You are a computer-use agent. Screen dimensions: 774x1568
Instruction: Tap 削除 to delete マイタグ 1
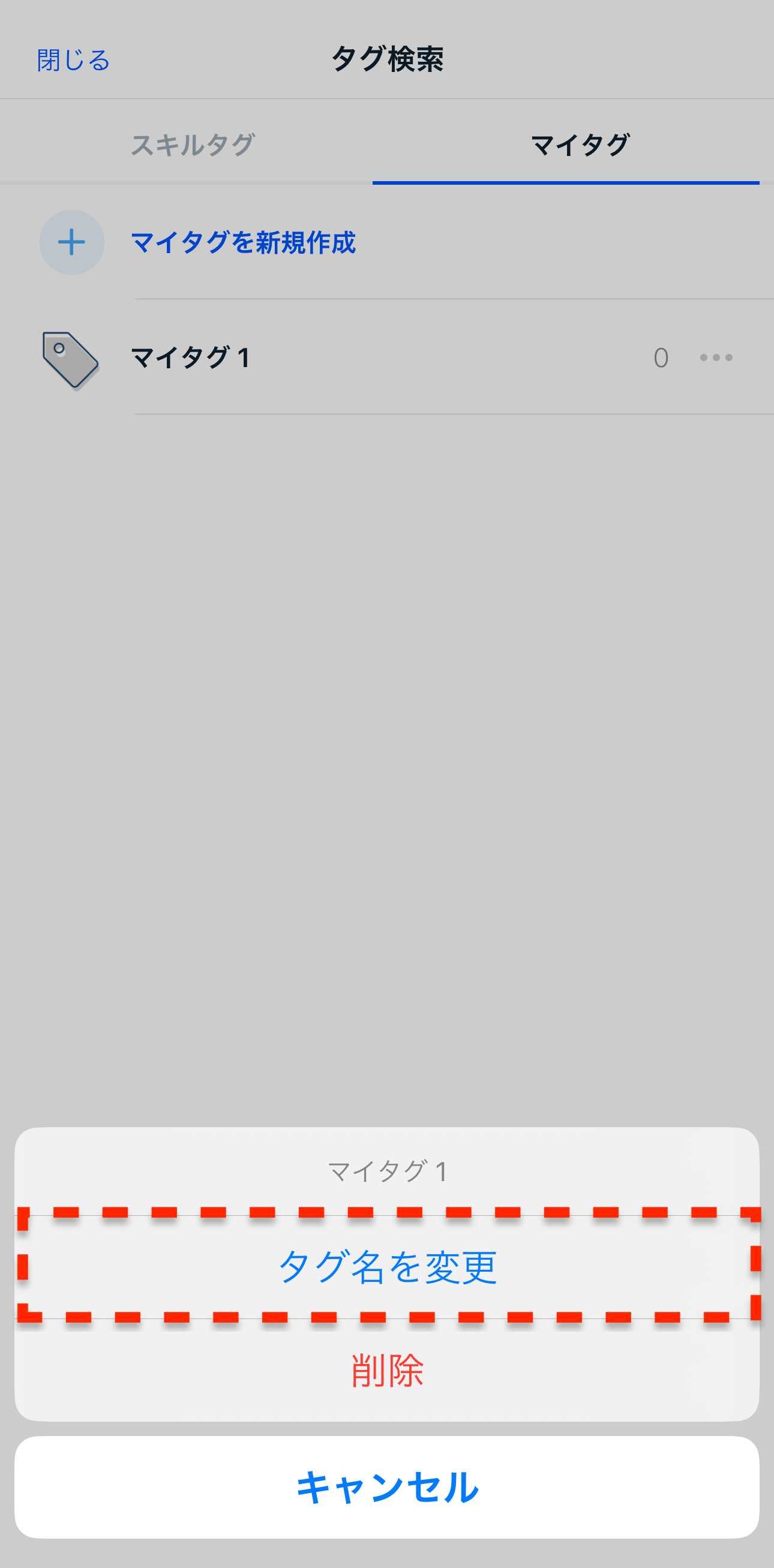coord(388,1370)
